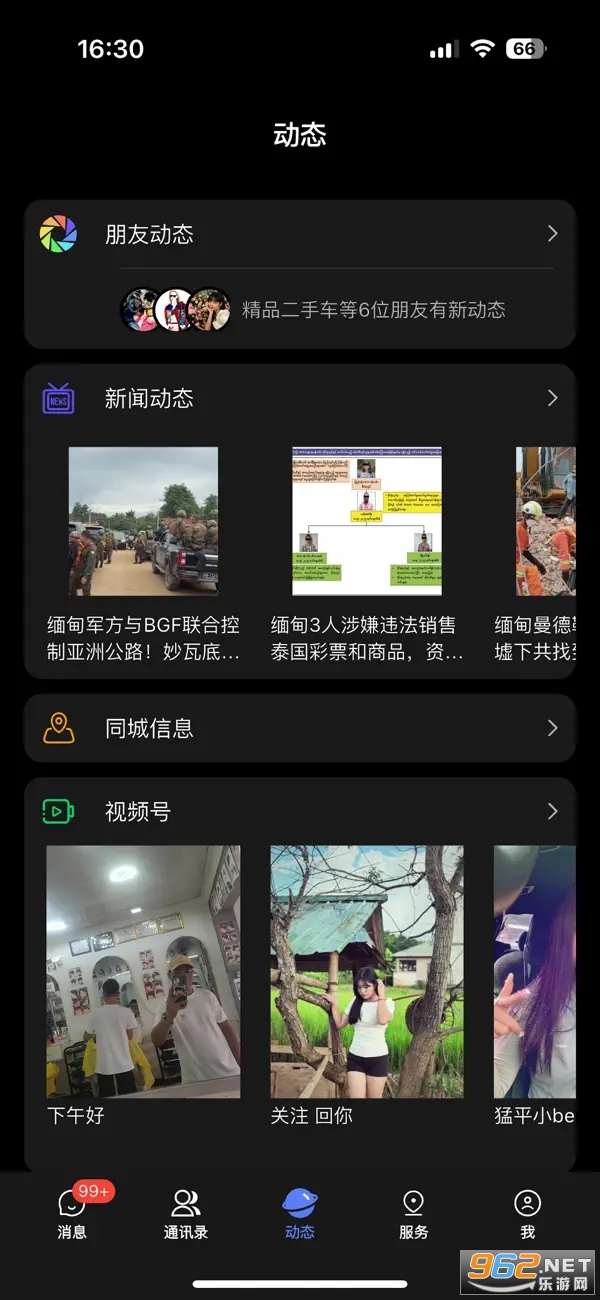Open the 视频号 section
Viewport: 600px width, 1300px height.
click(300, 811)
